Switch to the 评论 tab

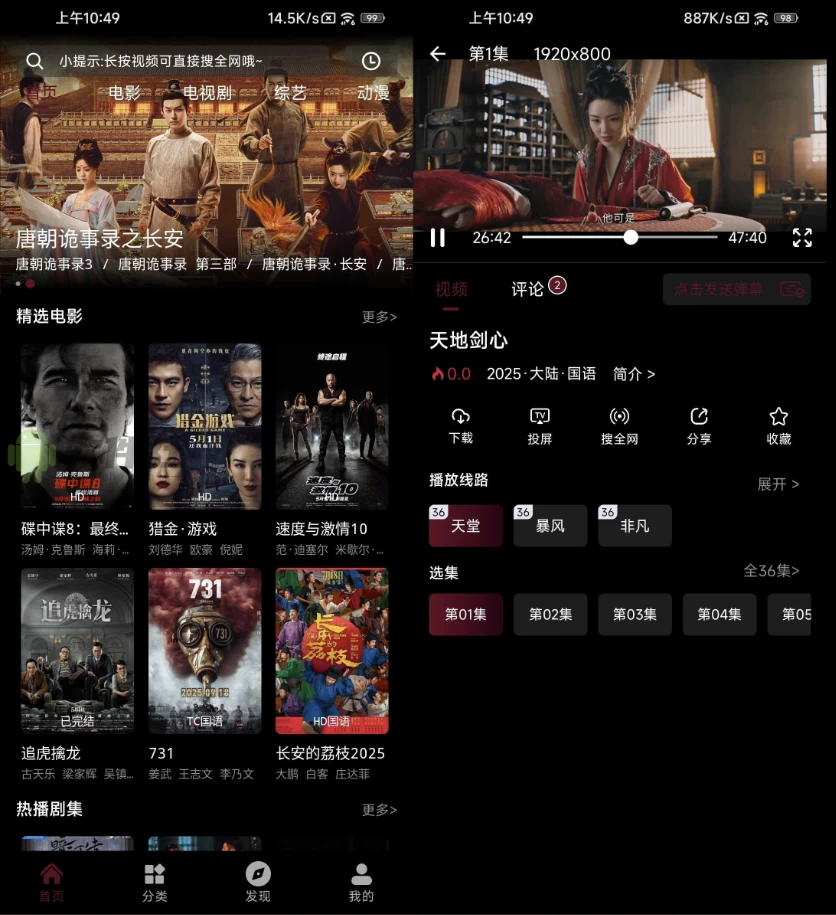tap(528, 289)
